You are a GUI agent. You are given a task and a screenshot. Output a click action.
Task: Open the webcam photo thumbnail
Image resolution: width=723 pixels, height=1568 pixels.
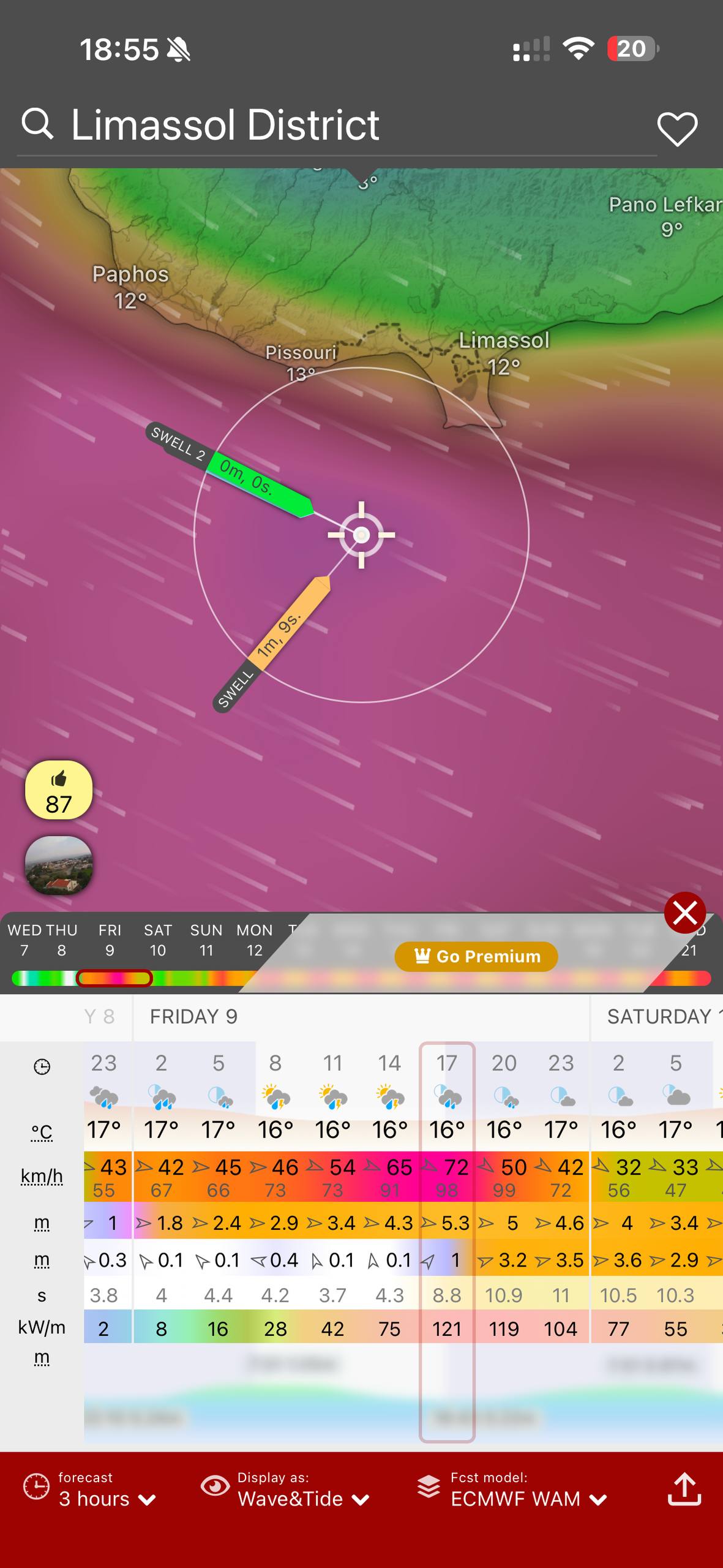coord(59,865)
